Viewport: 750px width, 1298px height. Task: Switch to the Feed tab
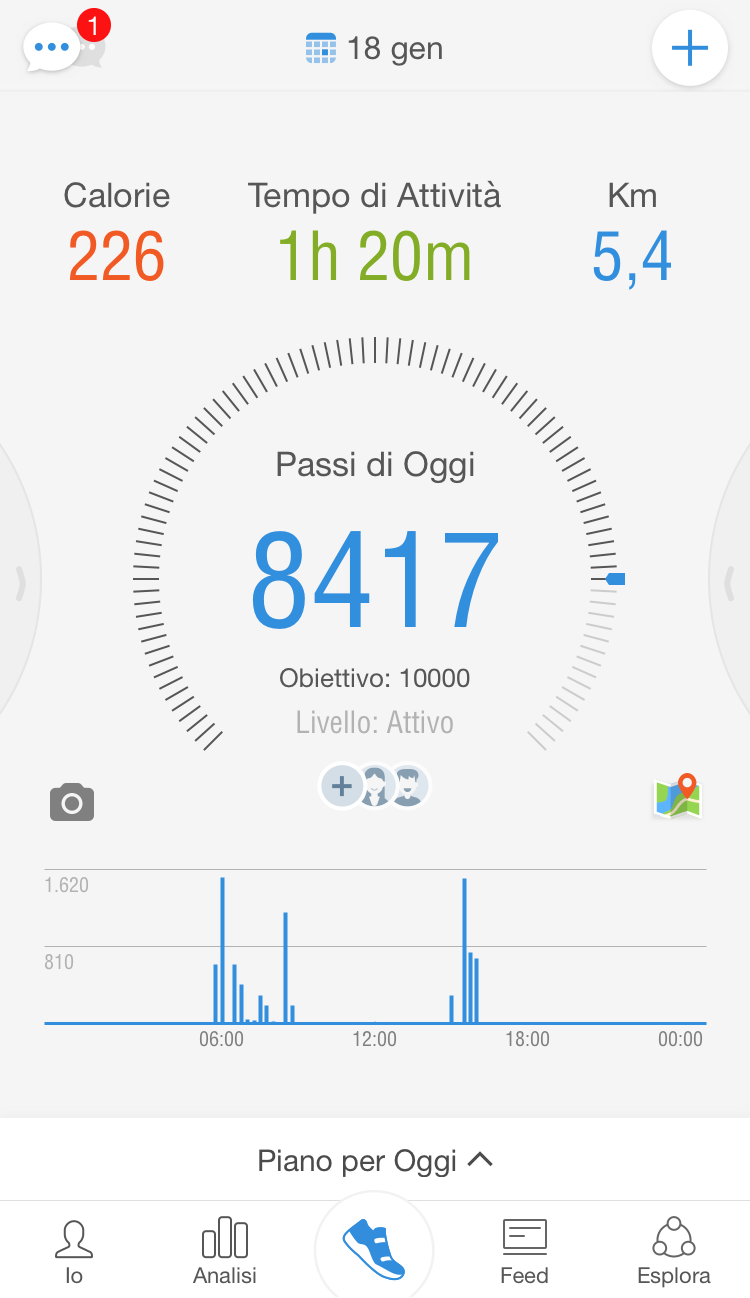524,1250
